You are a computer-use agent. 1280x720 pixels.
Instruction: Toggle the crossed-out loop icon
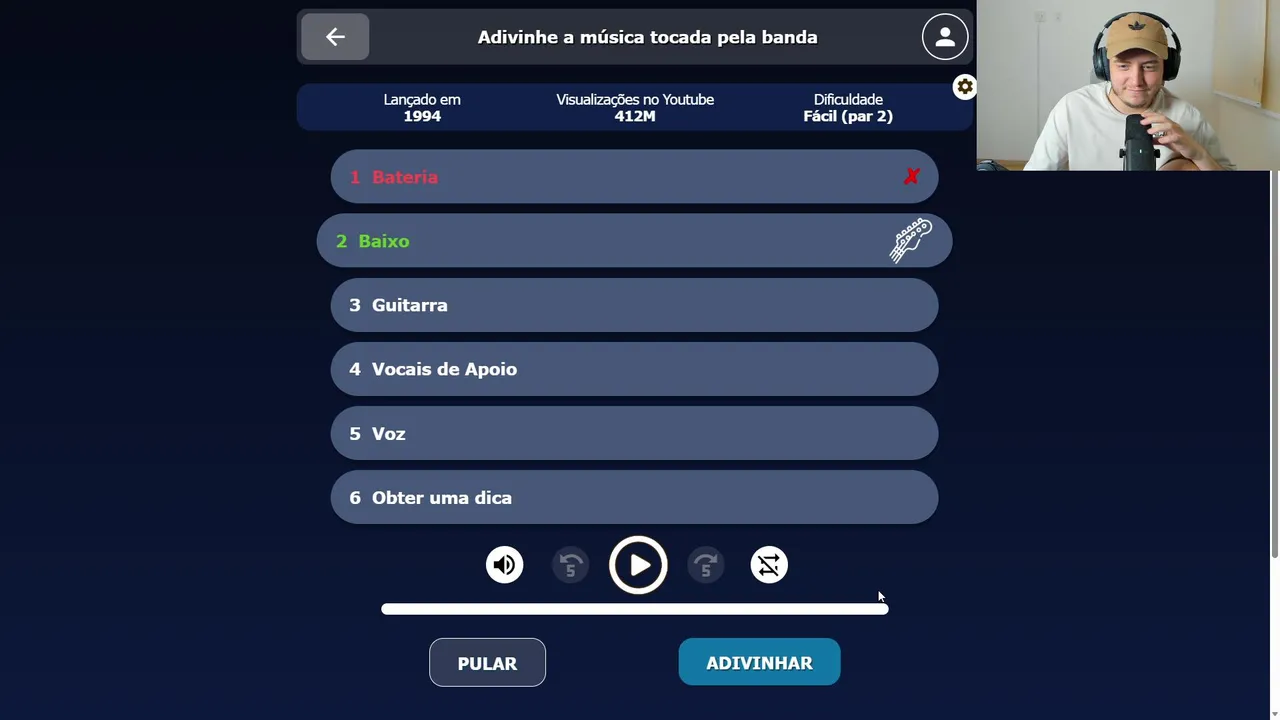(x=769, y=565)
